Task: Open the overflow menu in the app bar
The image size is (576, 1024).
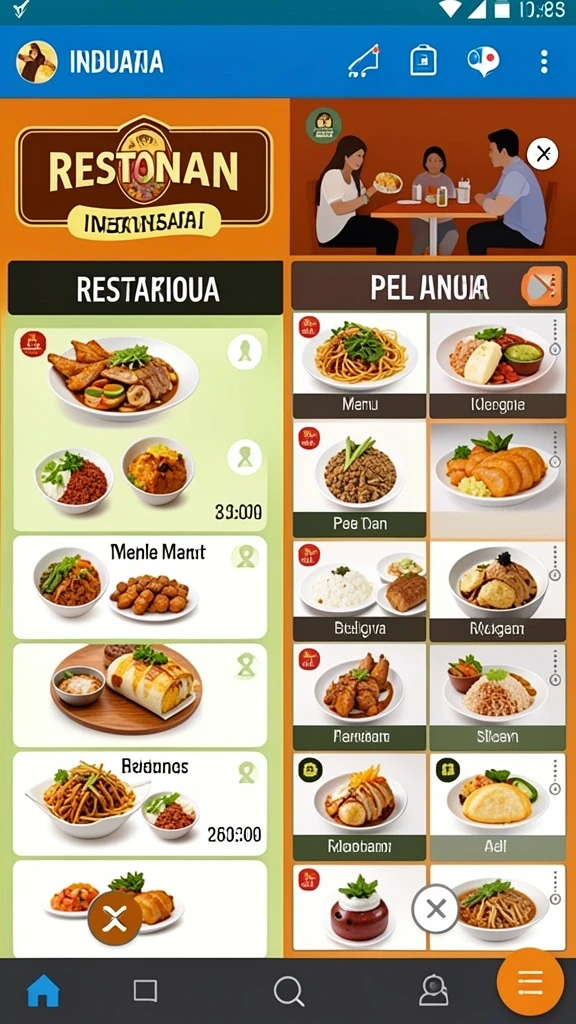Action: point(543,62)
